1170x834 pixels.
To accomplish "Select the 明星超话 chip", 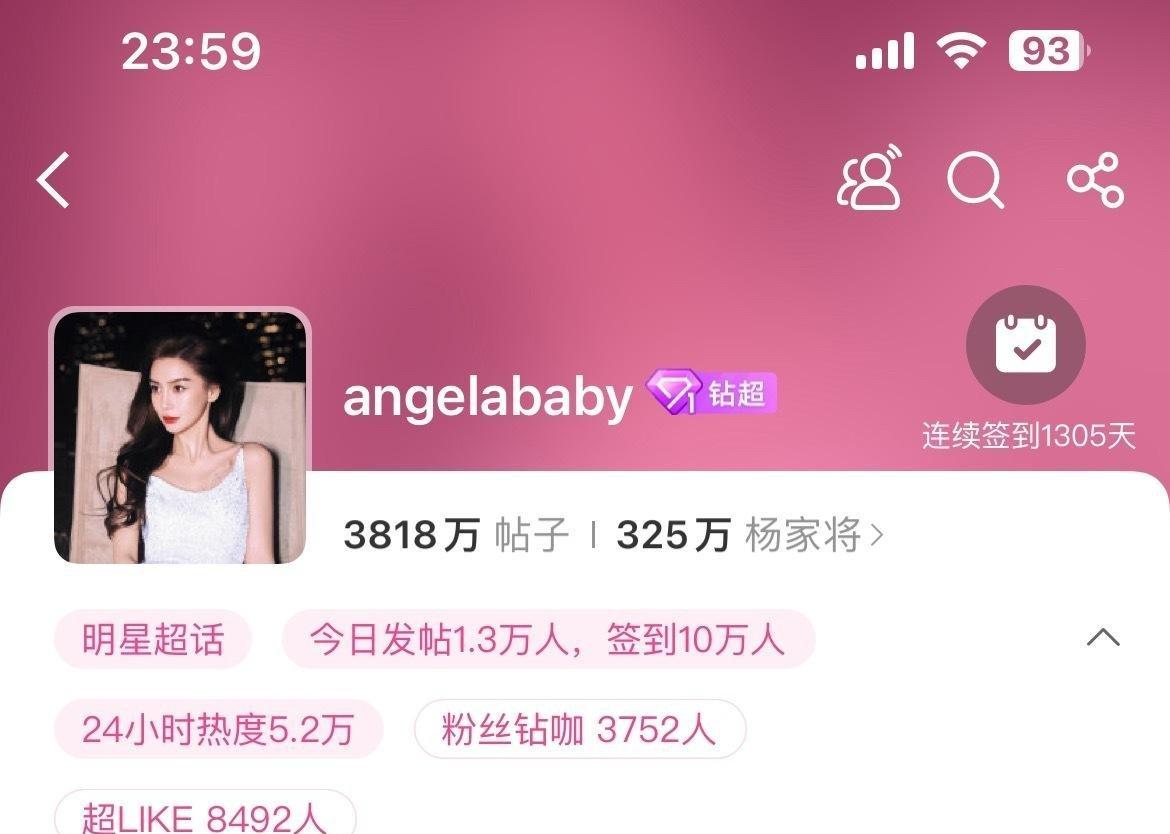I will coord(152,639).
